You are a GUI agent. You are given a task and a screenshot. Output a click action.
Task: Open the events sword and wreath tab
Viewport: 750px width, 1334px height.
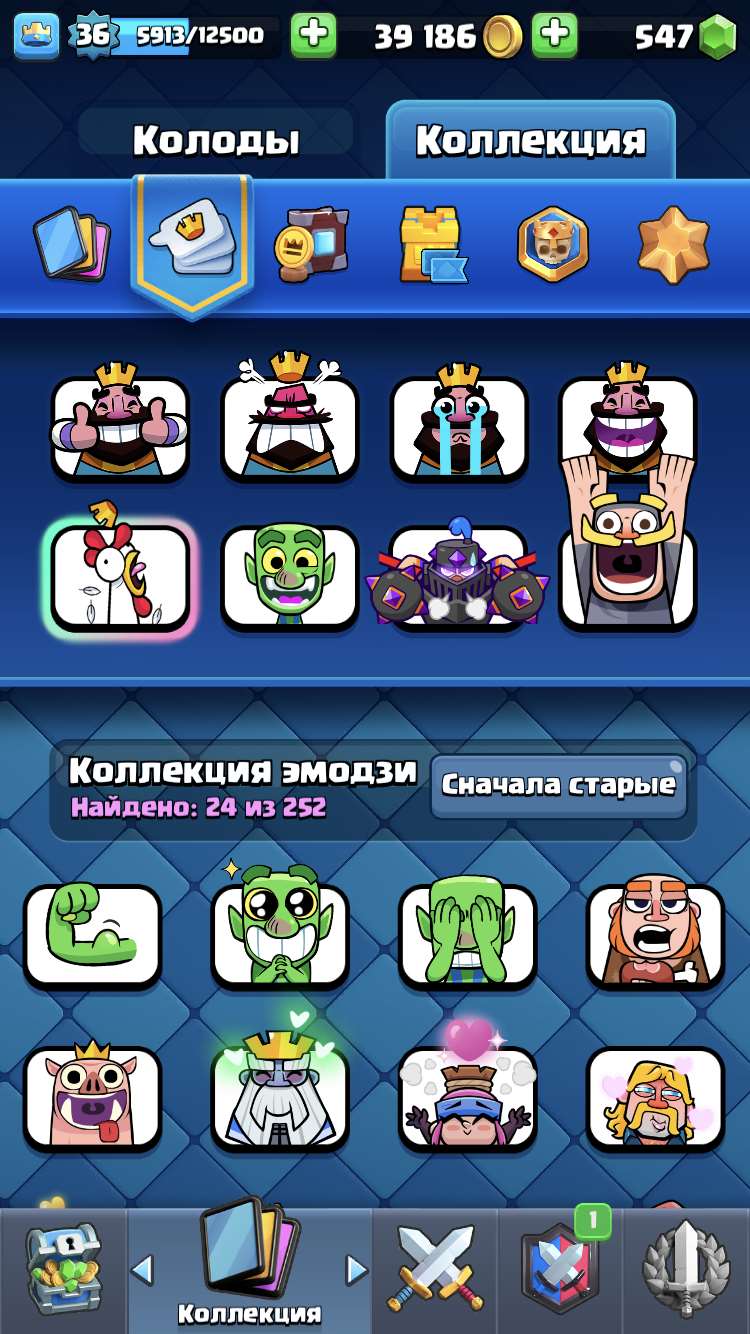[x=686, y=1270]
